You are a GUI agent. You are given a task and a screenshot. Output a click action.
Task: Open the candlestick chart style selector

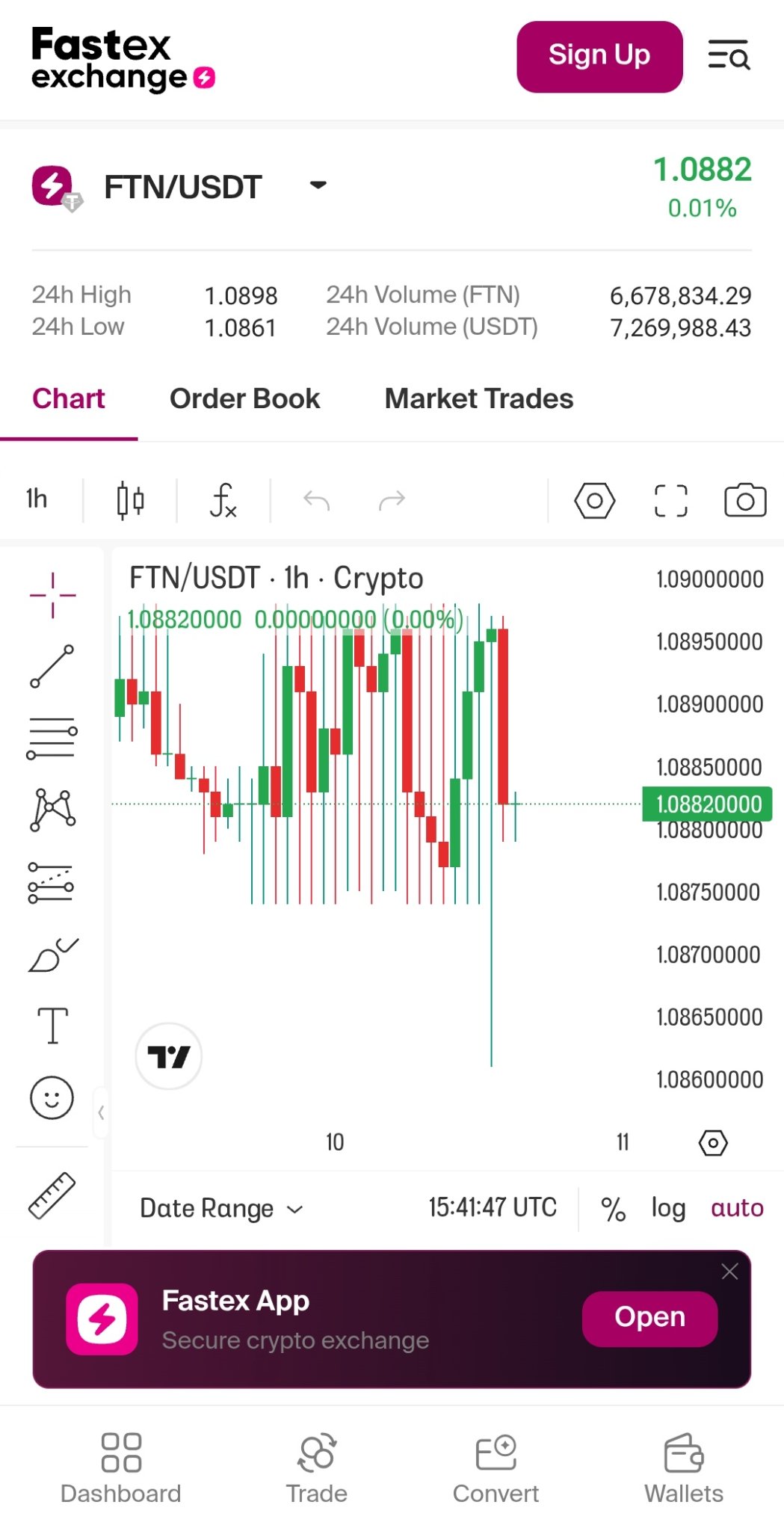coord(130,500)
